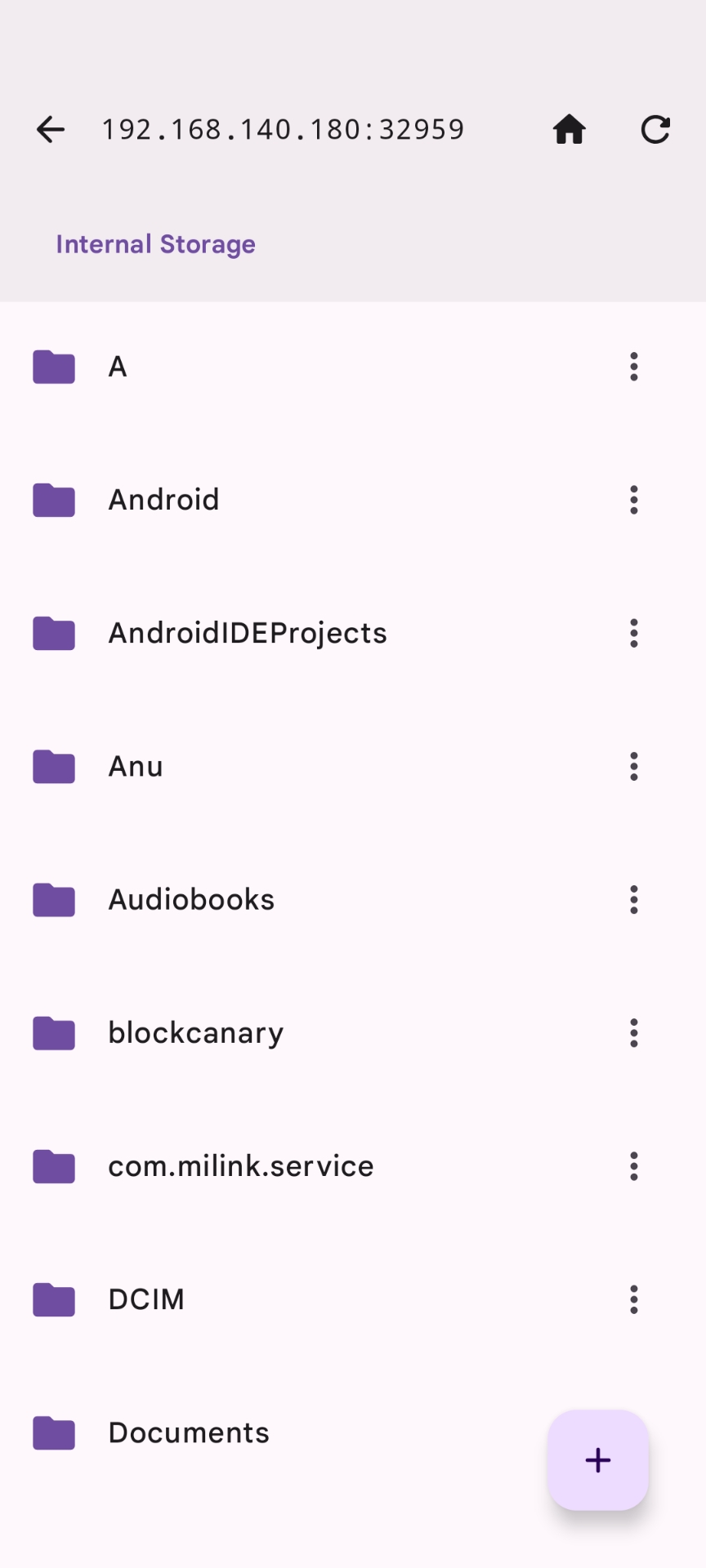Viewport: 706px width, 1568px height.
Task: Expand the three-dot menu beside Android
Action: click(x=634, y=500)
